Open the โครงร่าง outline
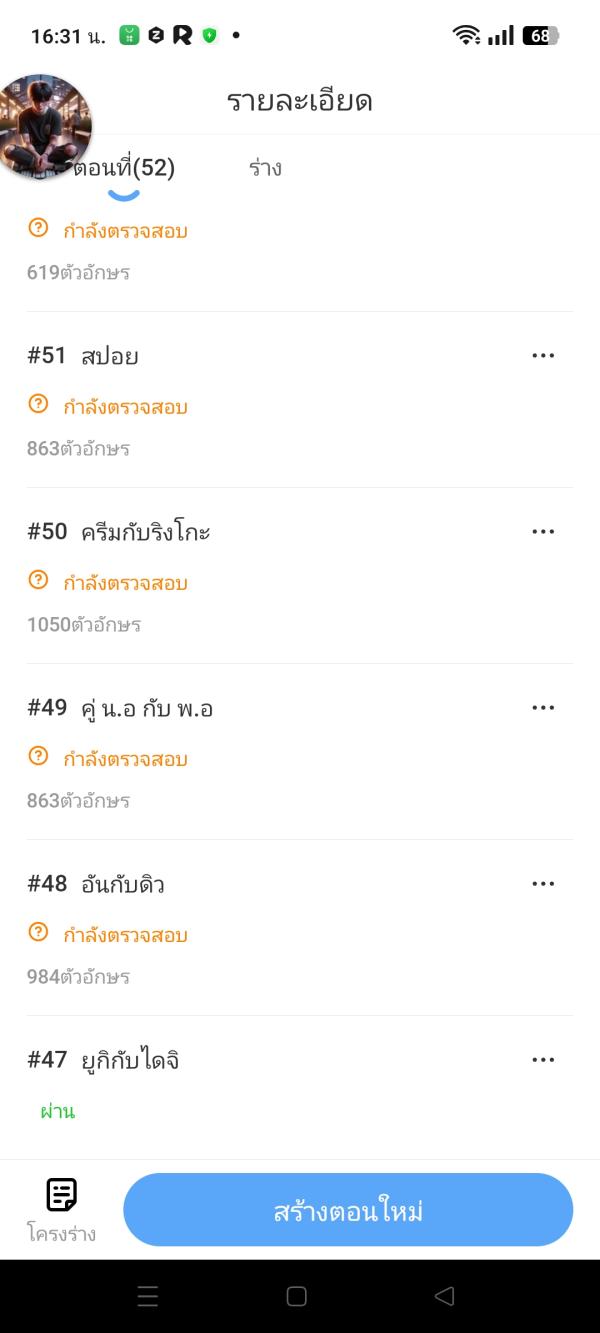Image resolution: width=600 pixels, height=1333 pixels. (62, 1208)
